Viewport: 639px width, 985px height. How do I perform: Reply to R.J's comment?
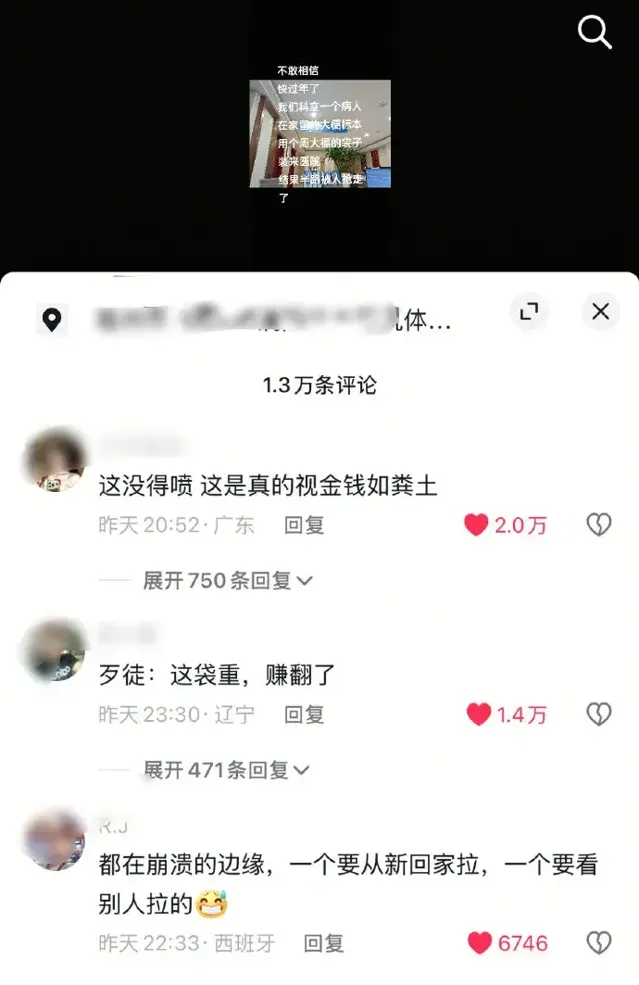pos(323,942)
